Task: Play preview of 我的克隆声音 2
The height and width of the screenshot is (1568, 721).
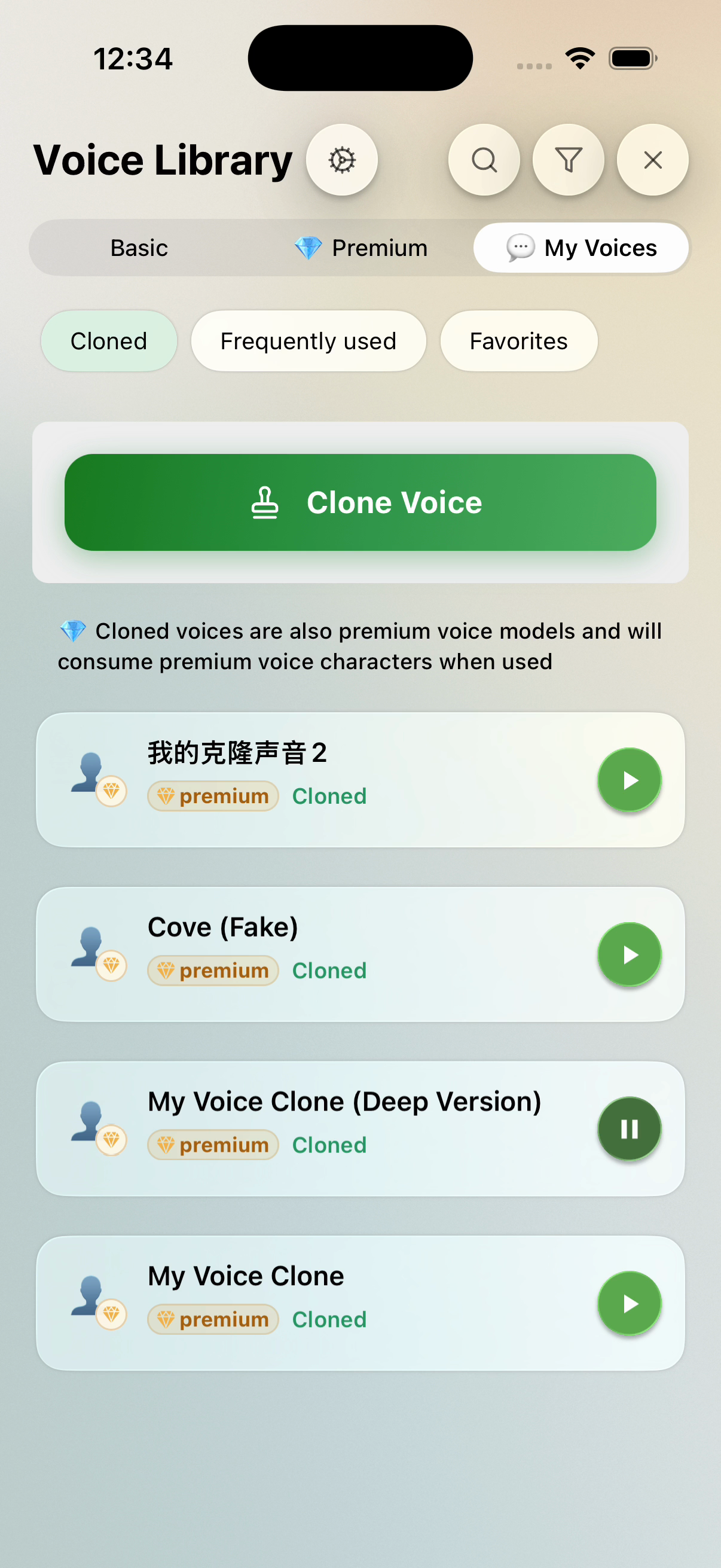Action: pyautogui.click(x=629, y=780)
